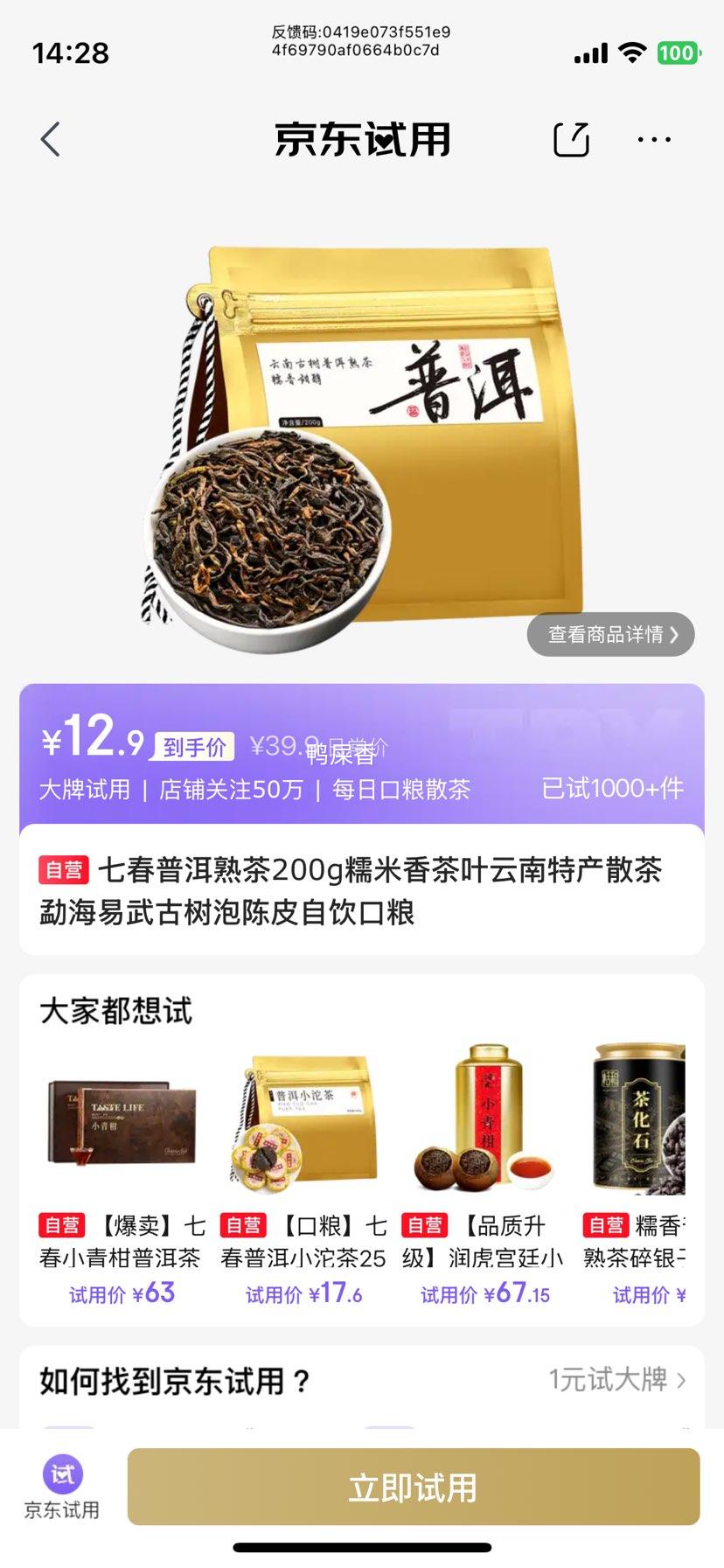Open the more options (···) menu
The height and width of the screenshot is (1568, 724).
(653, 140)
